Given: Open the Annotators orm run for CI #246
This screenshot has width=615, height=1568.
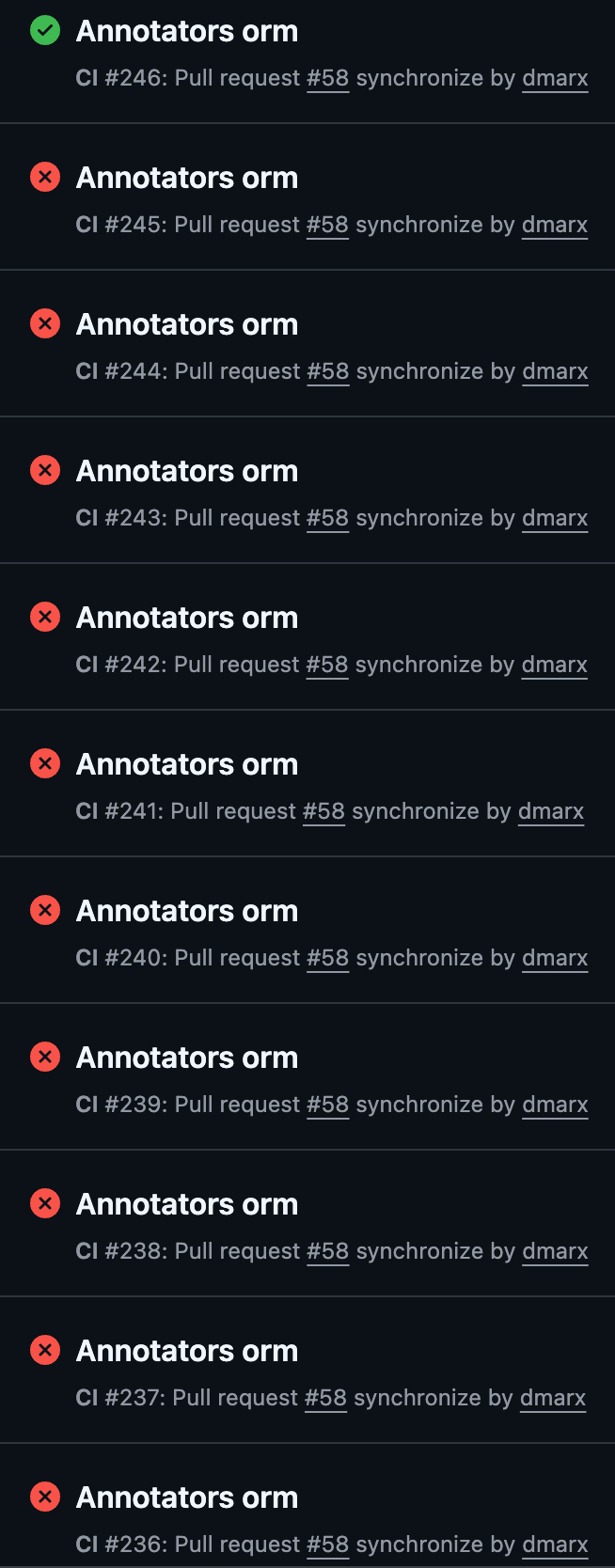Looking at the screenshot, I should pos(186,31).
